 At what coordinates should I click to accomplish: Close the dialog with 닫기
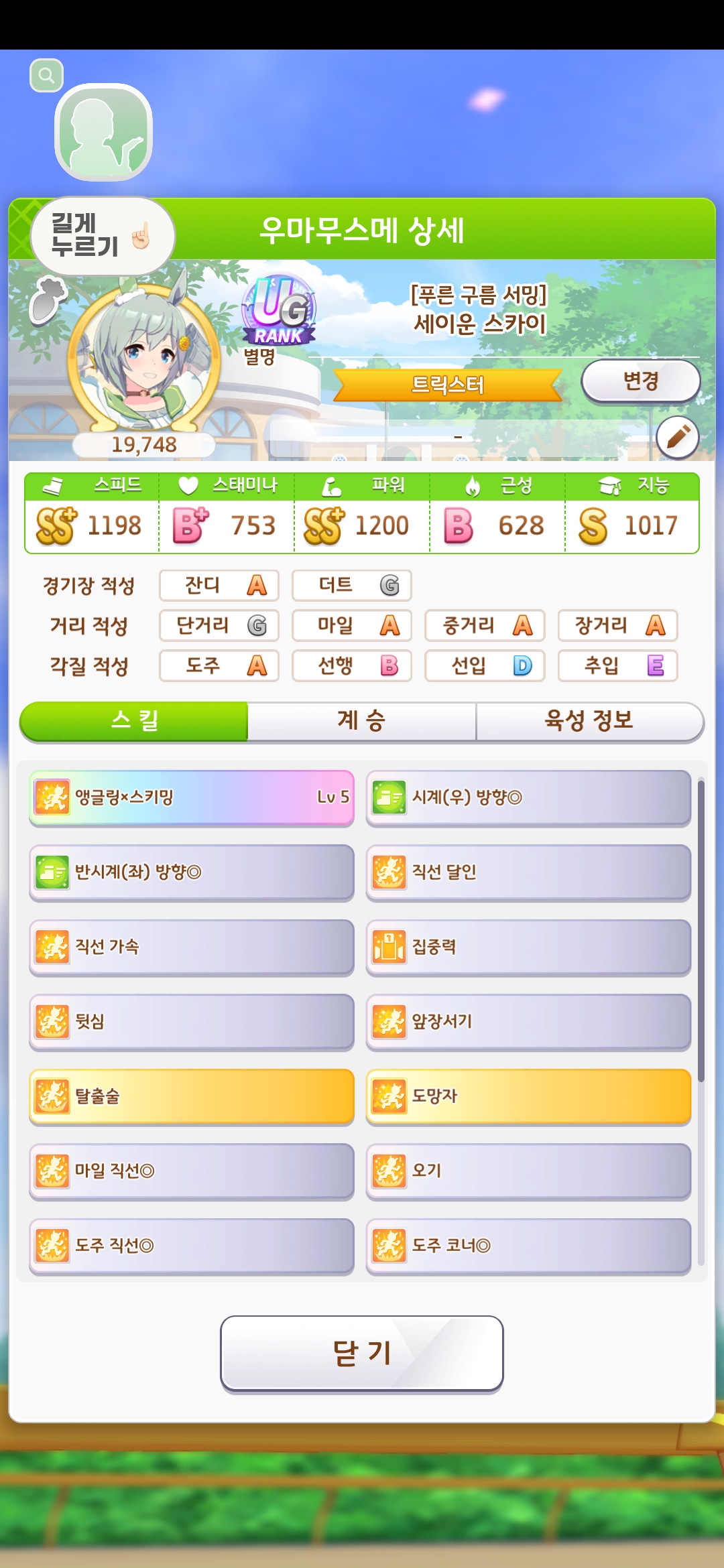361,1354
